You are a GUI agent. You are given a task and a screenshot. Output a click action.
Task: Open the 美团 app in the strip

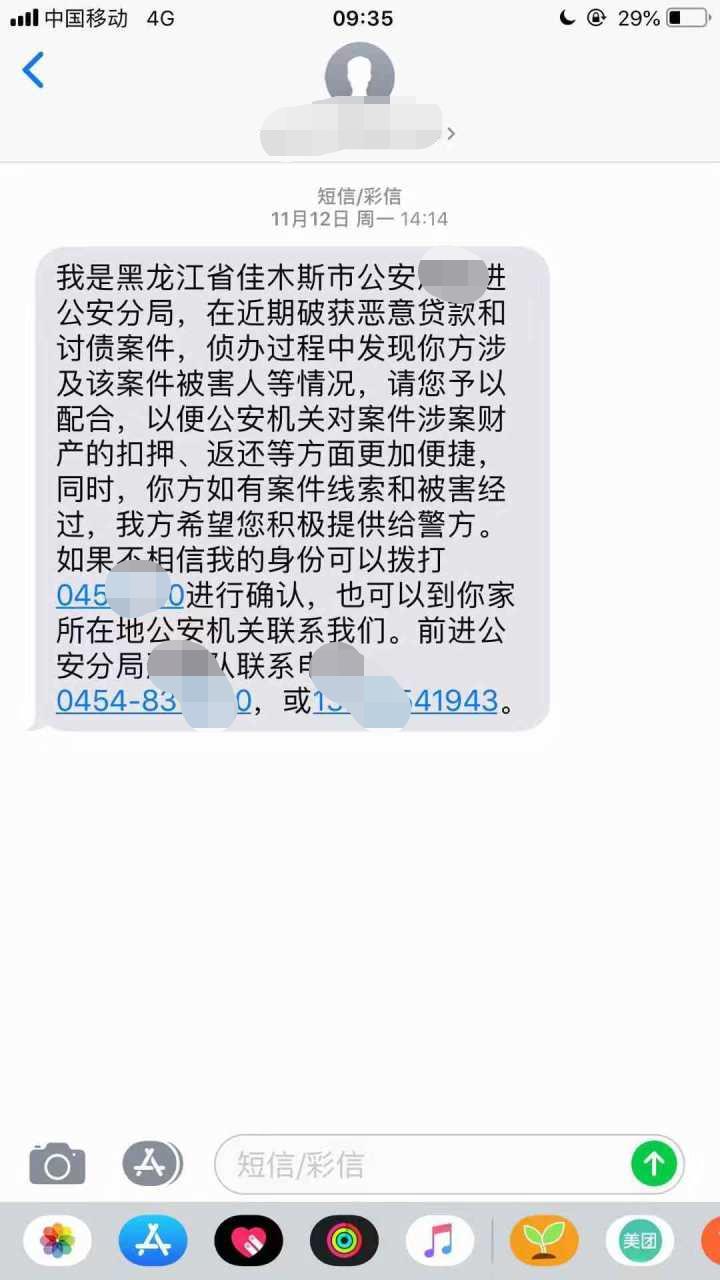(640, 1242)
